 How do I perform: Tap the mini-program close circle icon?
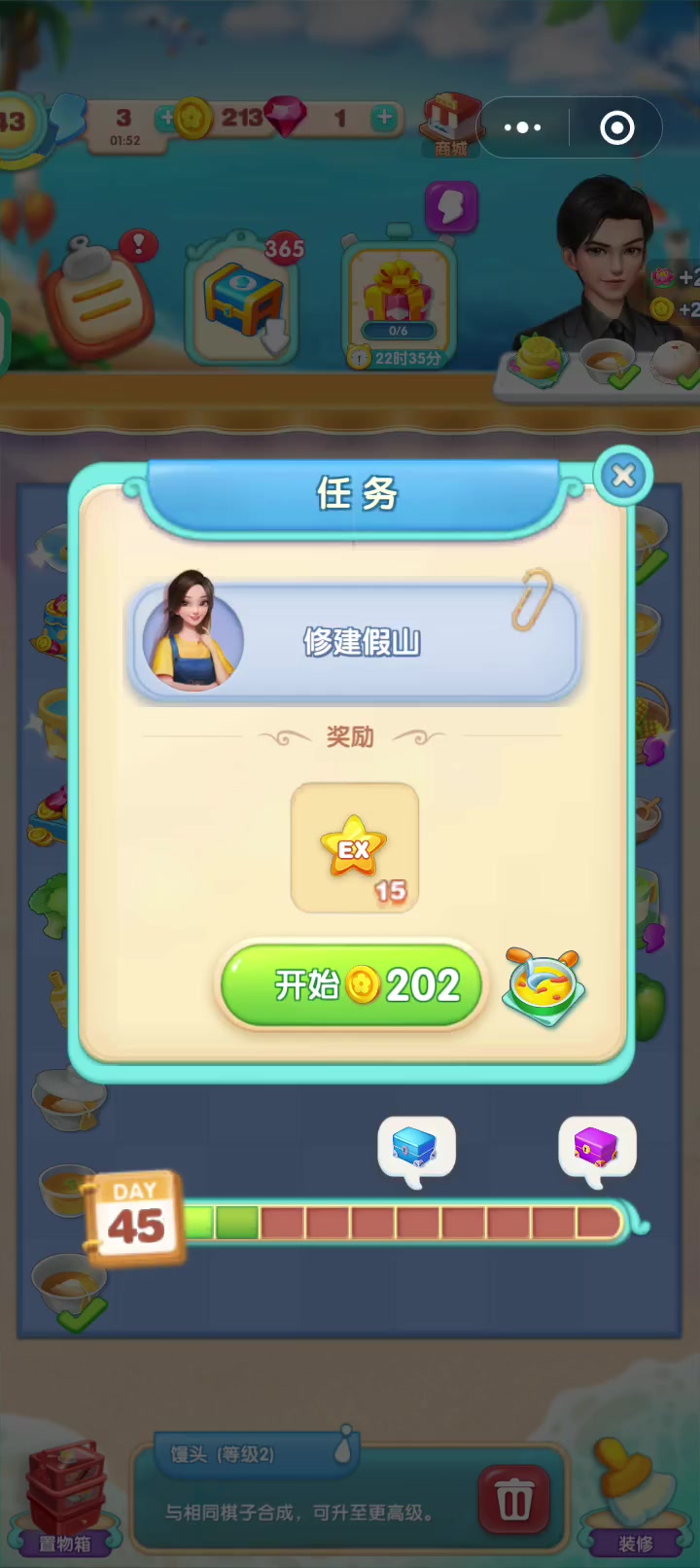[x=616, y=127]
